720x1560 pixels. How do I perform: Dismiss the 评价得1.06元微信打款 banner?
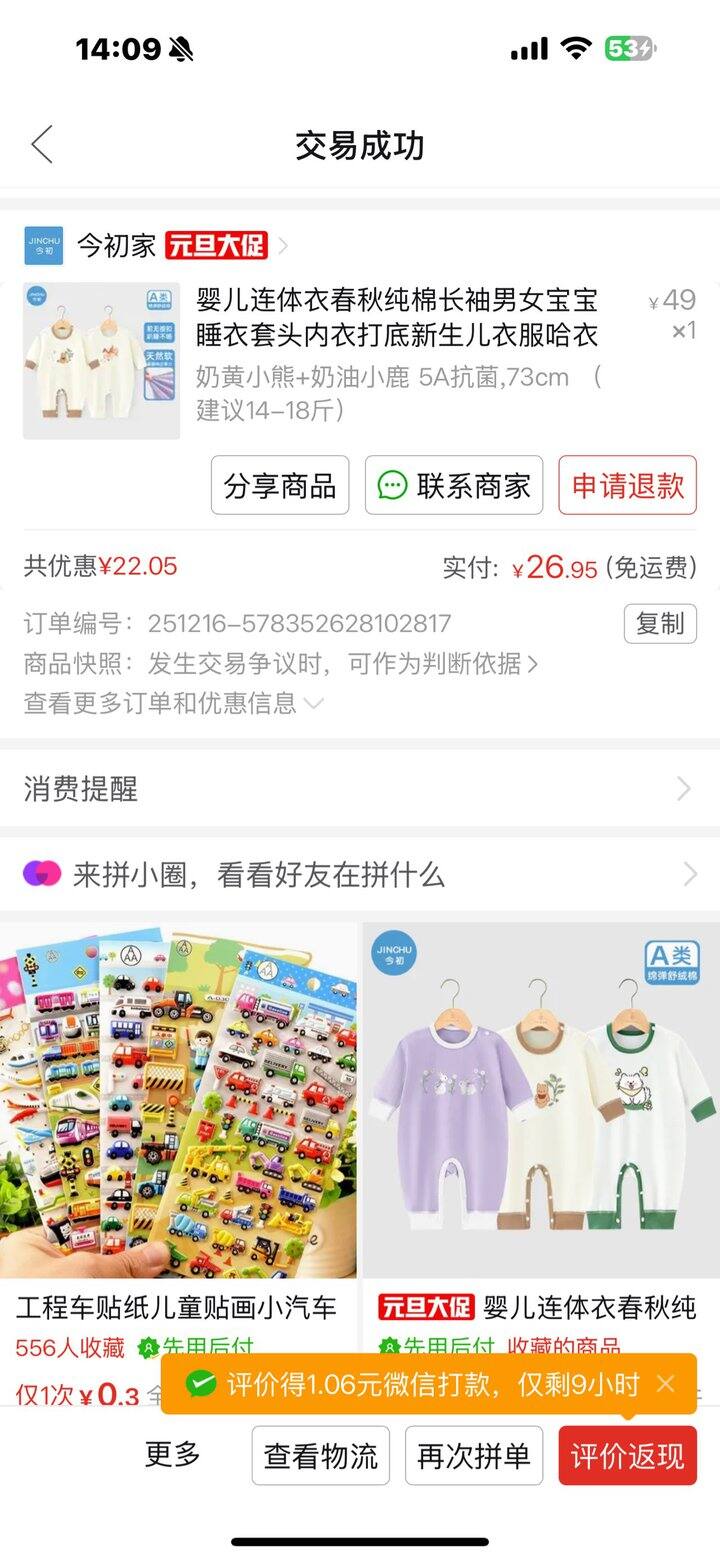(x=665, y=1386)
